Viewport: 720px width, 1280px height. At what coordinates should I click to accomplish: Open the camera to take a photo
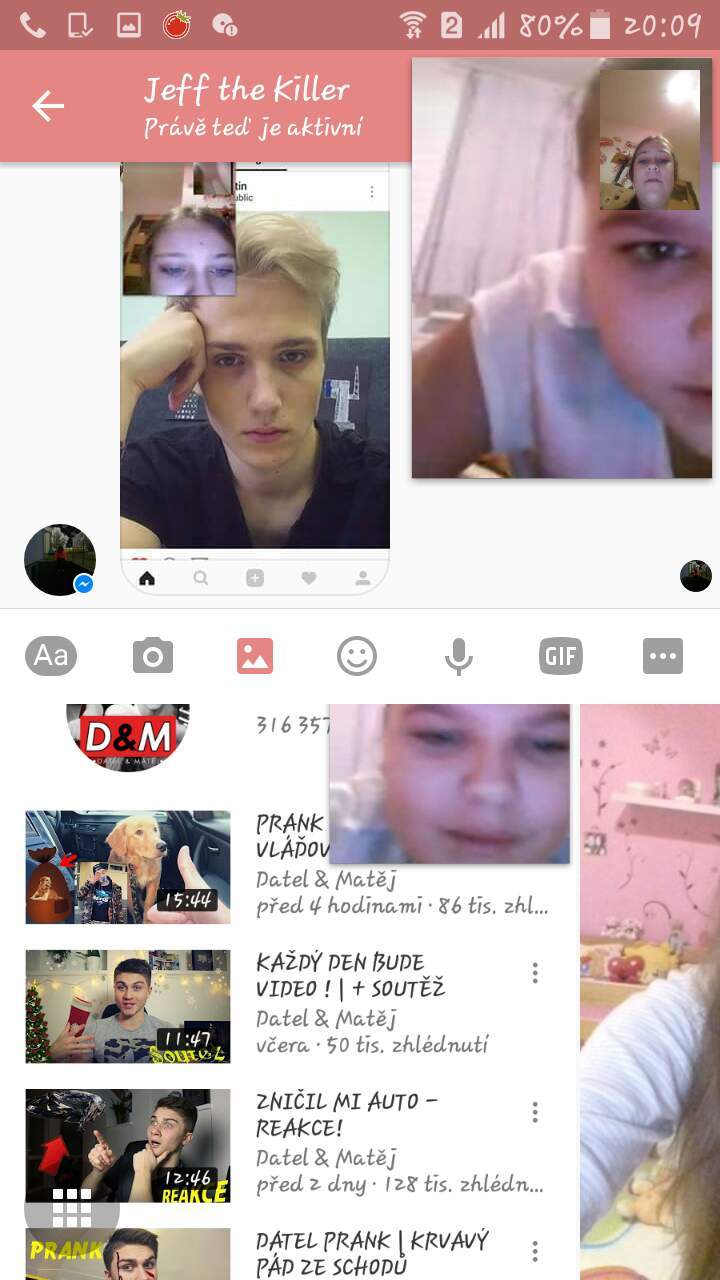click(x=153, y=657)
